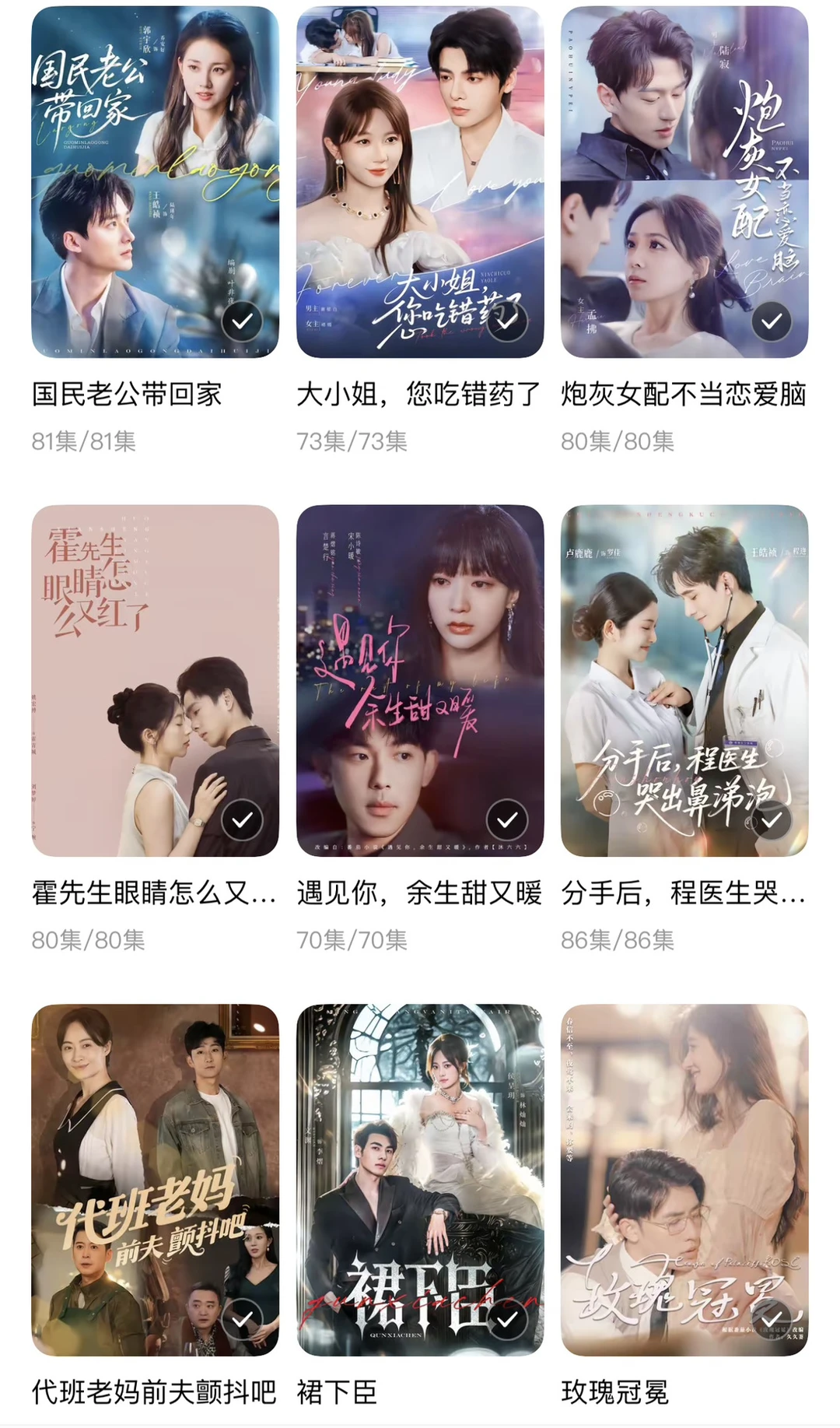Open the drama 遇见你，余生甜又暖
840x1428 pixels.
[420, 680]
